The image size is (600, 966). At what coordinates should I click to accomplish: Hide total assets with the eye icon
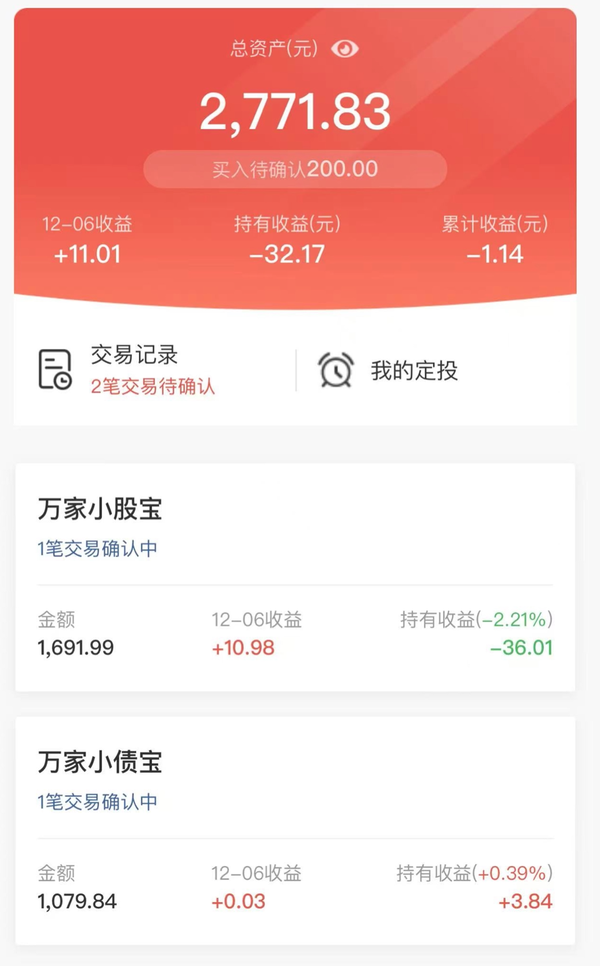344,49
